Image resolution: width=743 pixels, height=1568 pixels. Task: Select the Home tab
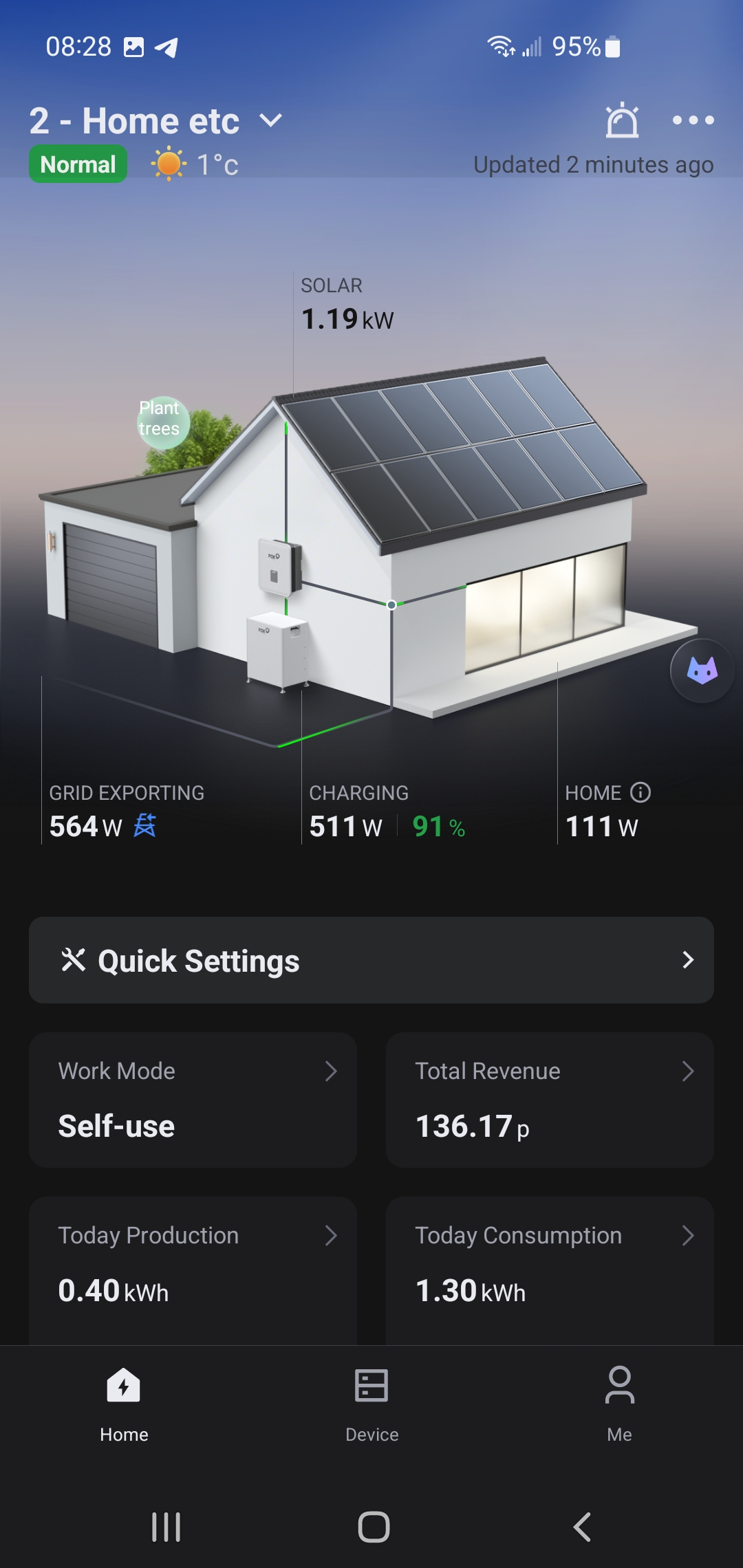pyautogui.click(x=124, y=1403)
